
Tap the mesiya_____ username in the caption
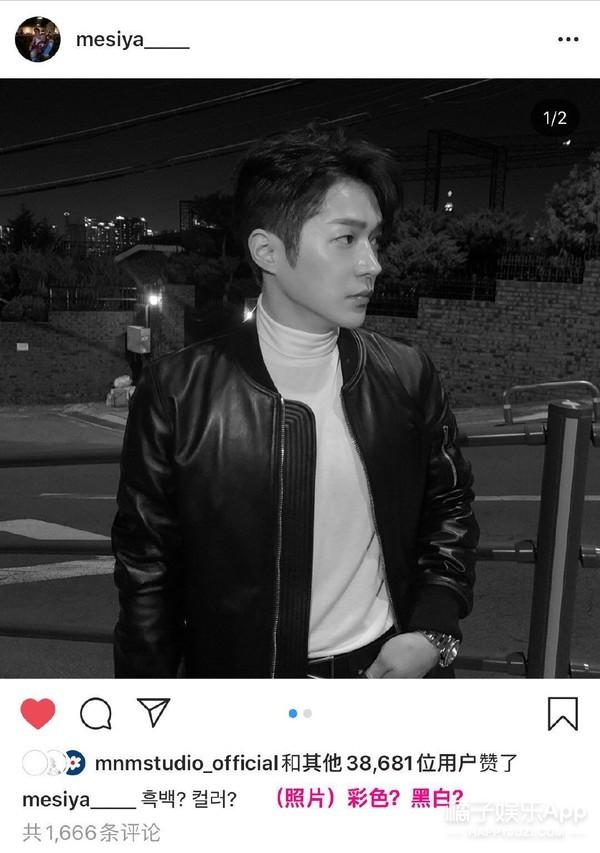(78, 798)
